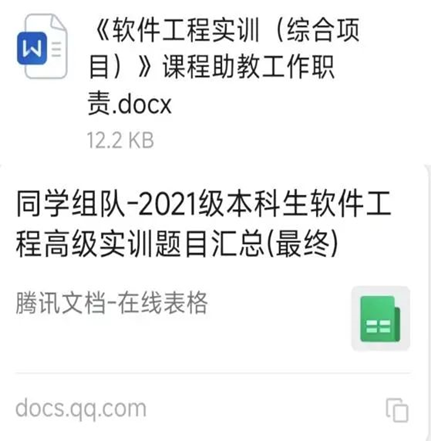Open the 课程助教工作职责.docx file attachment
Image resolution: width=431 pixels, height=441 pixels.
(215, 81)
